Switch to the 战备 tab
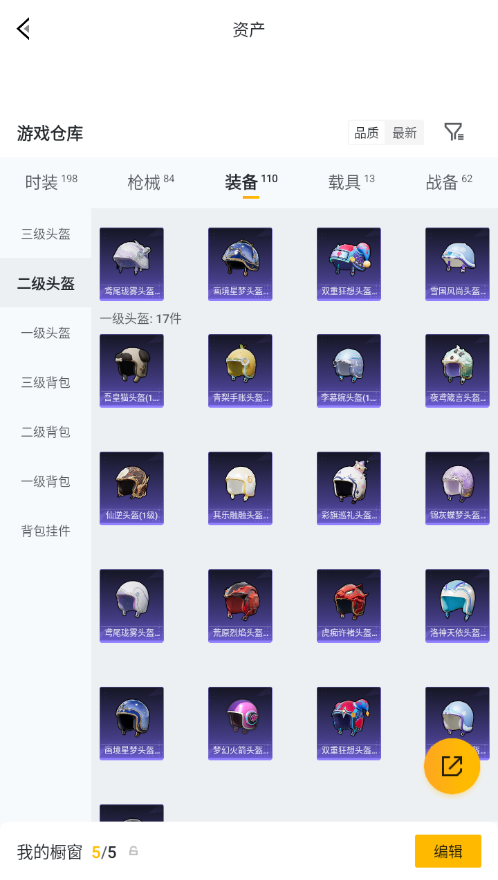The height and width of the screenshot is (880, 498). point(449,182)
